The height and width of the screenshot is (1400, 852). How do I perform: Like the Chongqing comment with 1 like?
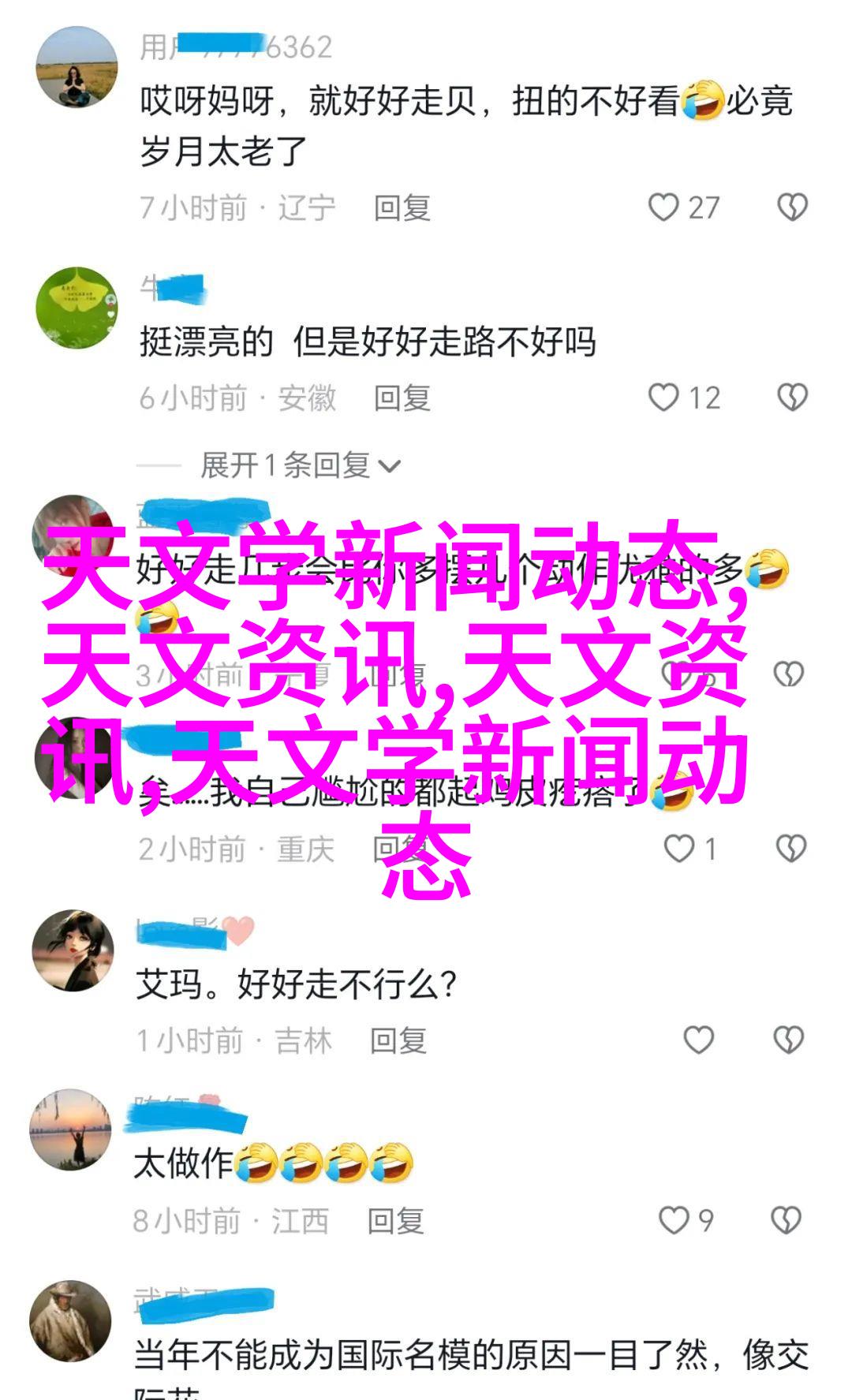point(678,849)
